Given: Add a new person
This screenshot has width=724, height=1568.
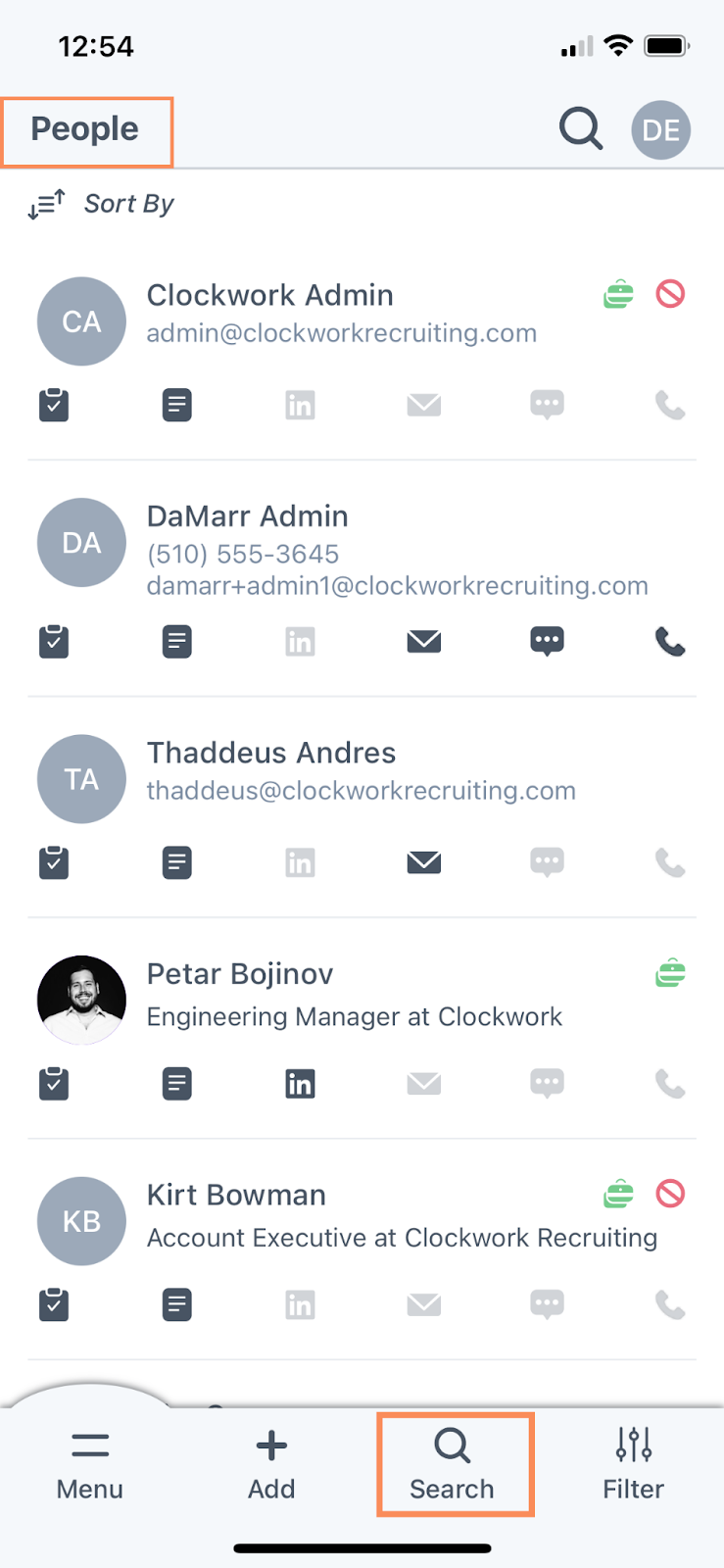Looking at the screenshot, I should (271, 1465).
